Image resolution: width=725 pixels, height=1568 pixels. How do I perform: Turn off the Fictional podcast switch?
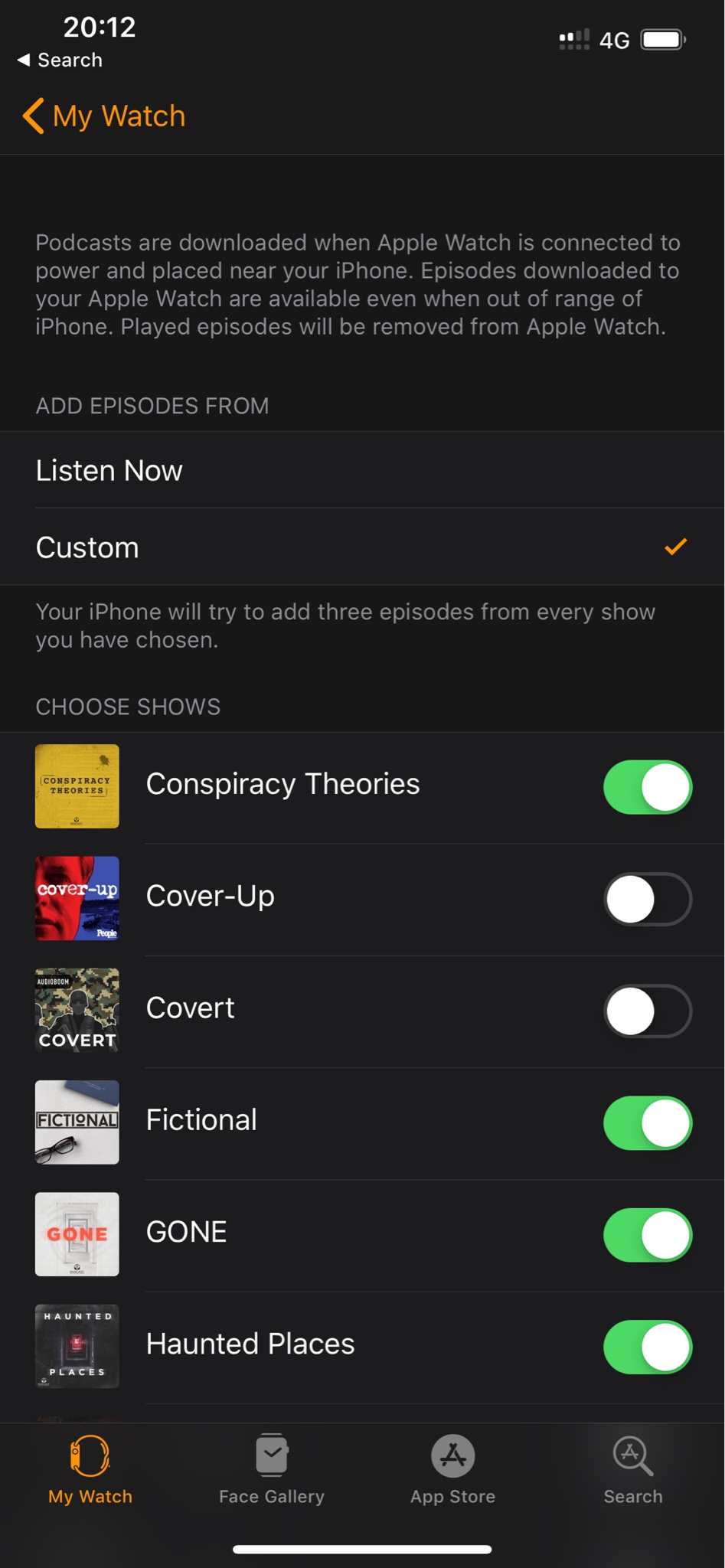tap(647, 1122)
